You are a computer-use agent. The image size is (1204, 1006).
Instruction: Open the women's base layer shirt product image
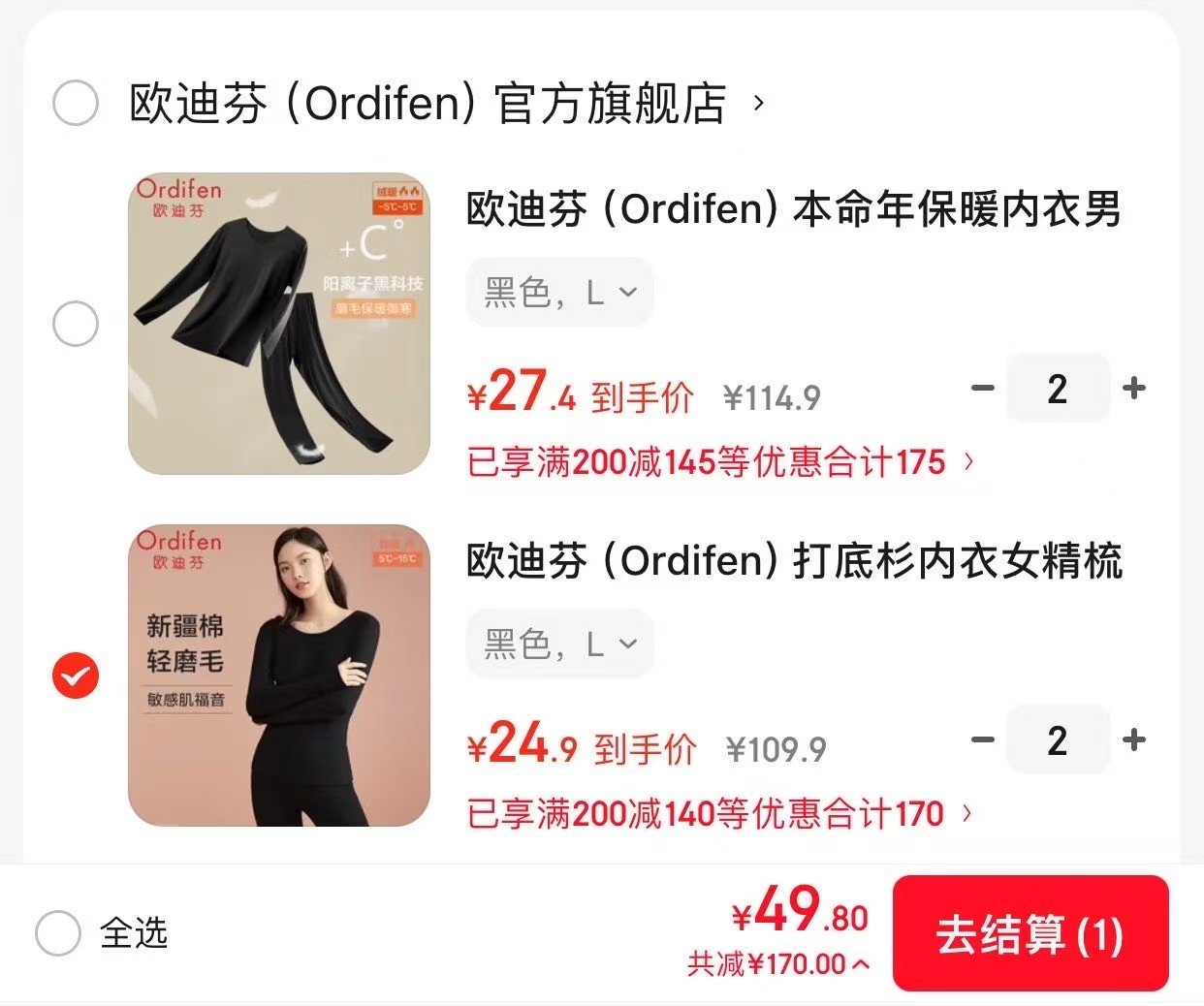click(x=279, y=676)
